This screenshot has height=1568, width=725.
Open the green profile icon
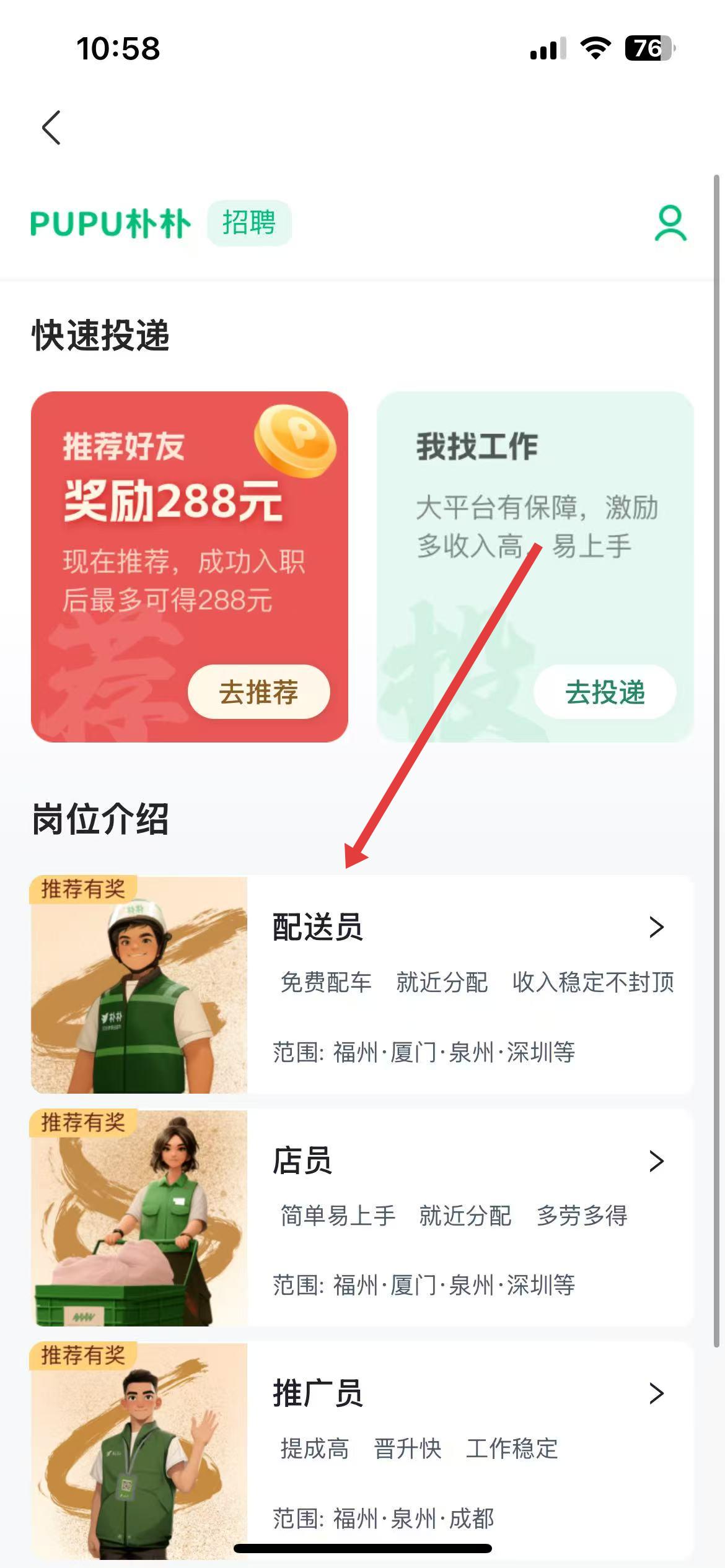[x=670, y=224]
